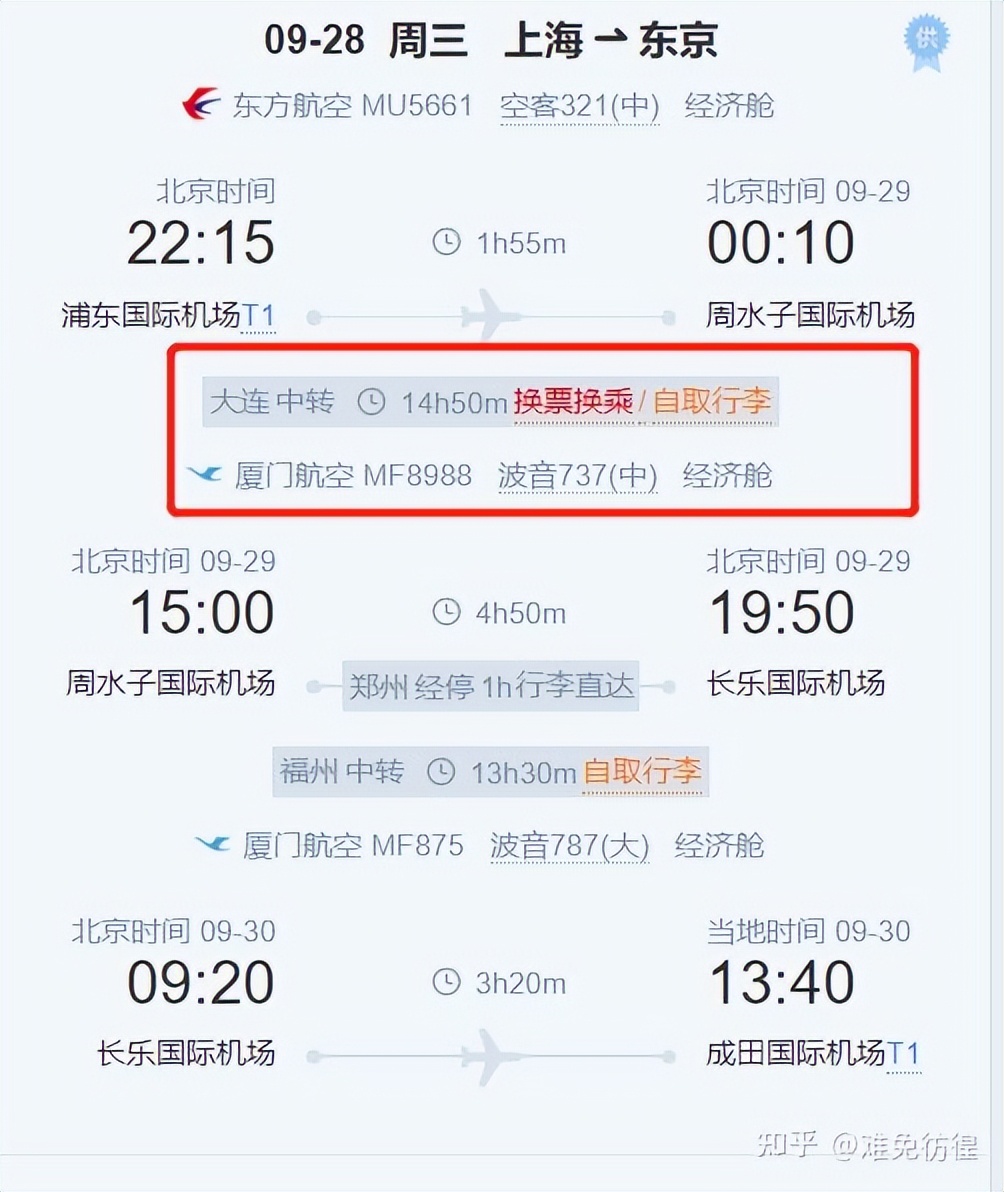Click 波音787(大) aircraft type link
This screenshot has height=1192, width=1004.
[568, 845]
